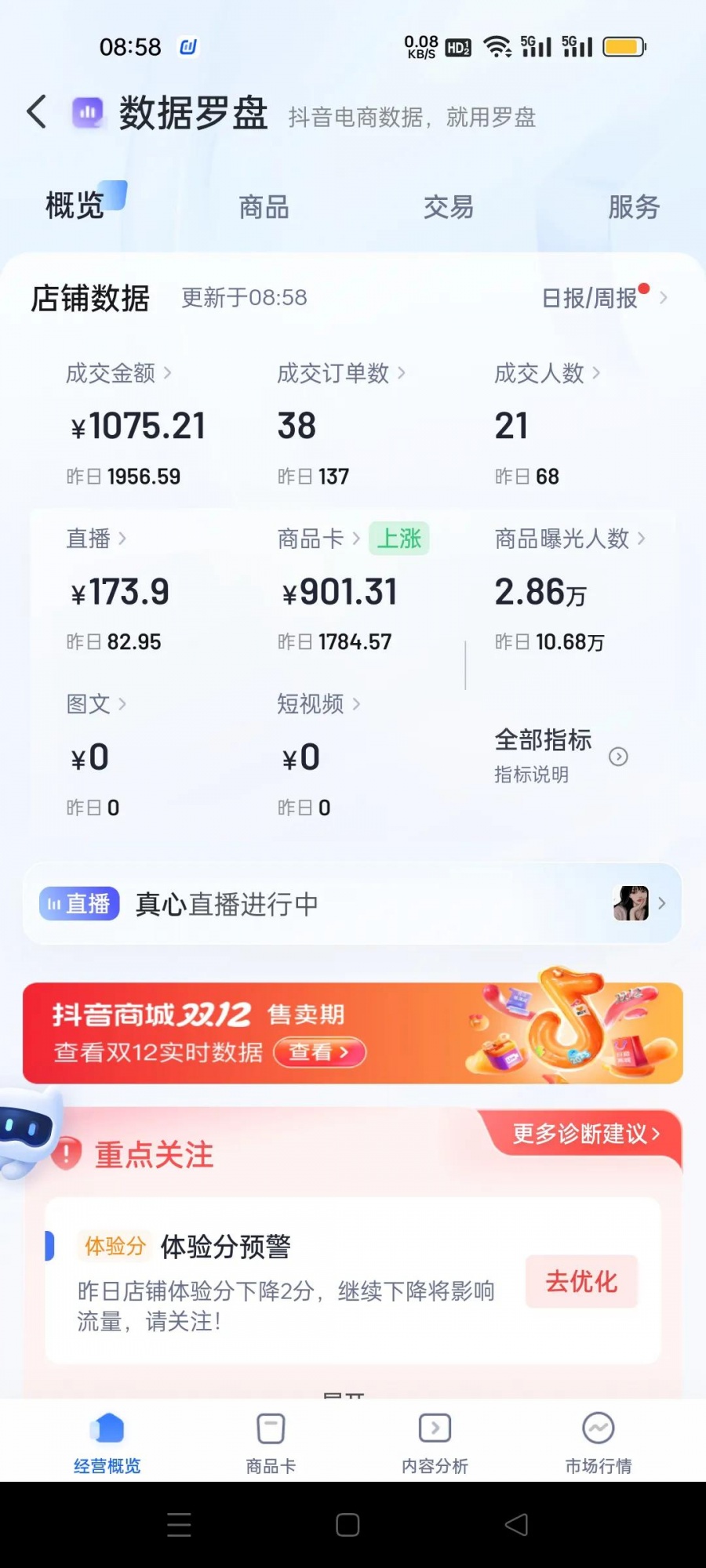
Task: Open 成交金额 details
Action: [118, 373]
